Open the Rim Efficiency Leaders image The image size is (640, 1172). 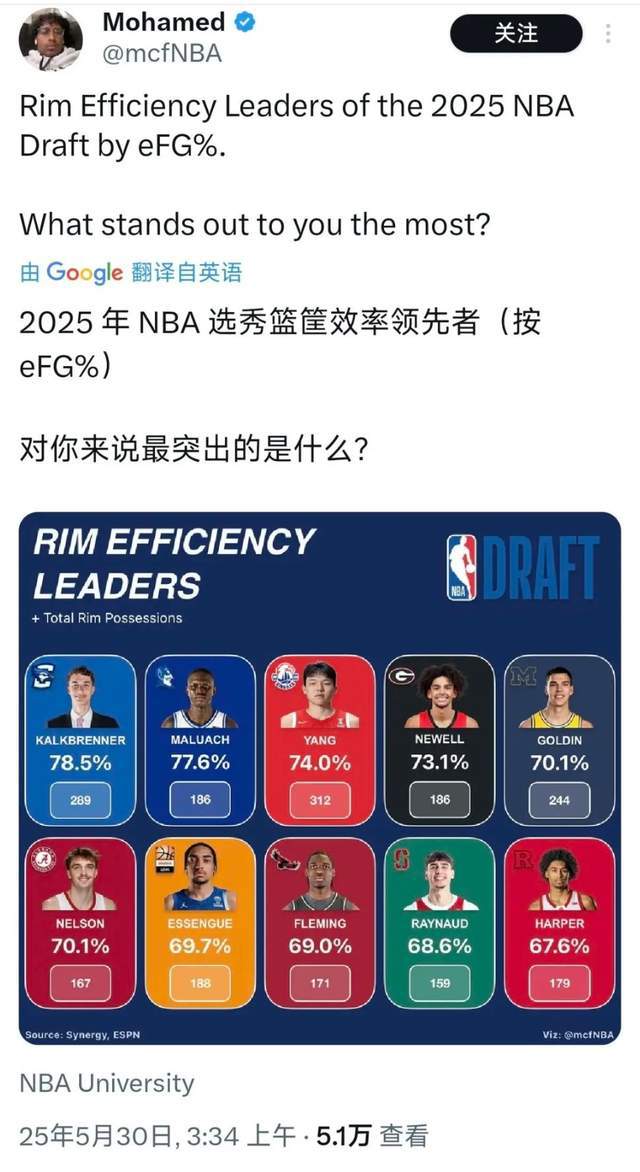point(320,780)
